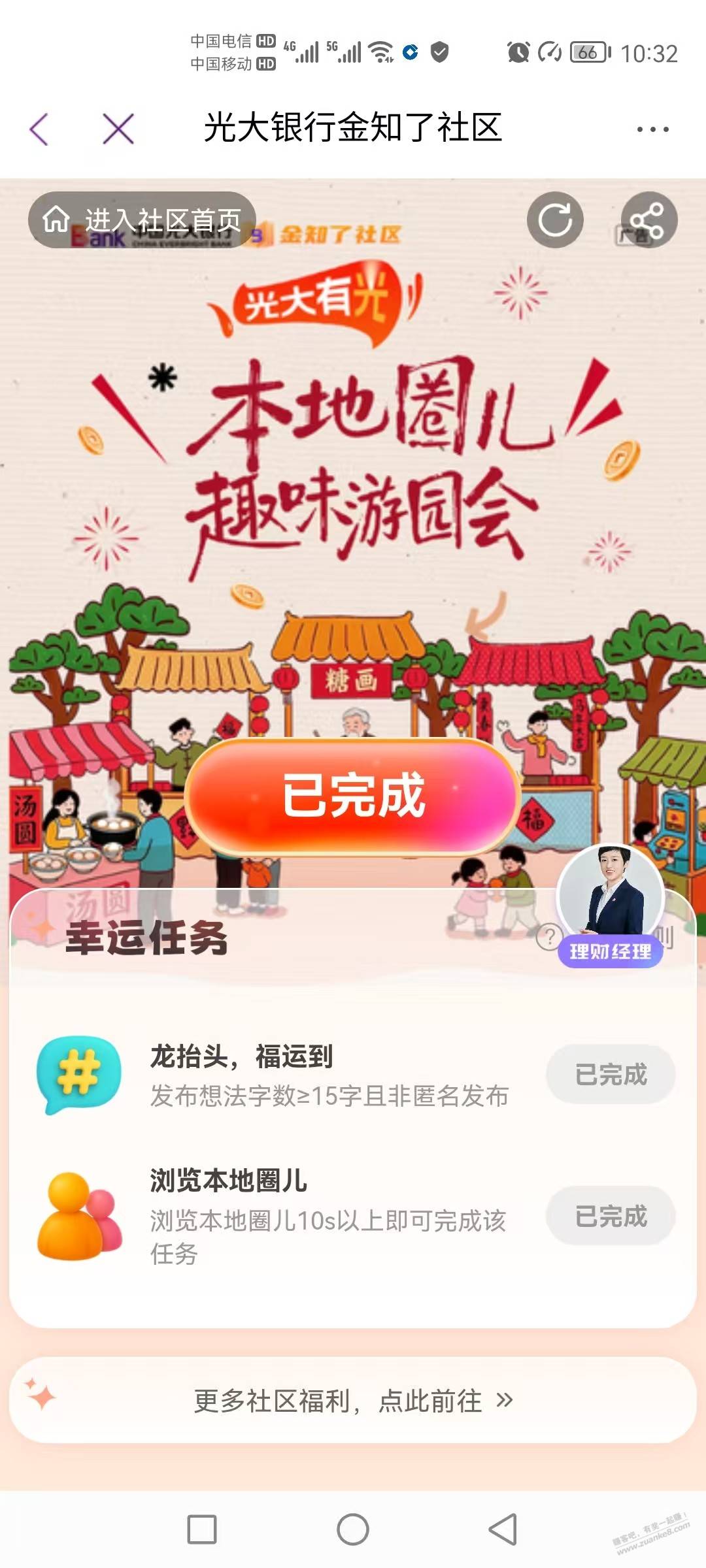Go back using the purple arrow

[x=40, y=129]
